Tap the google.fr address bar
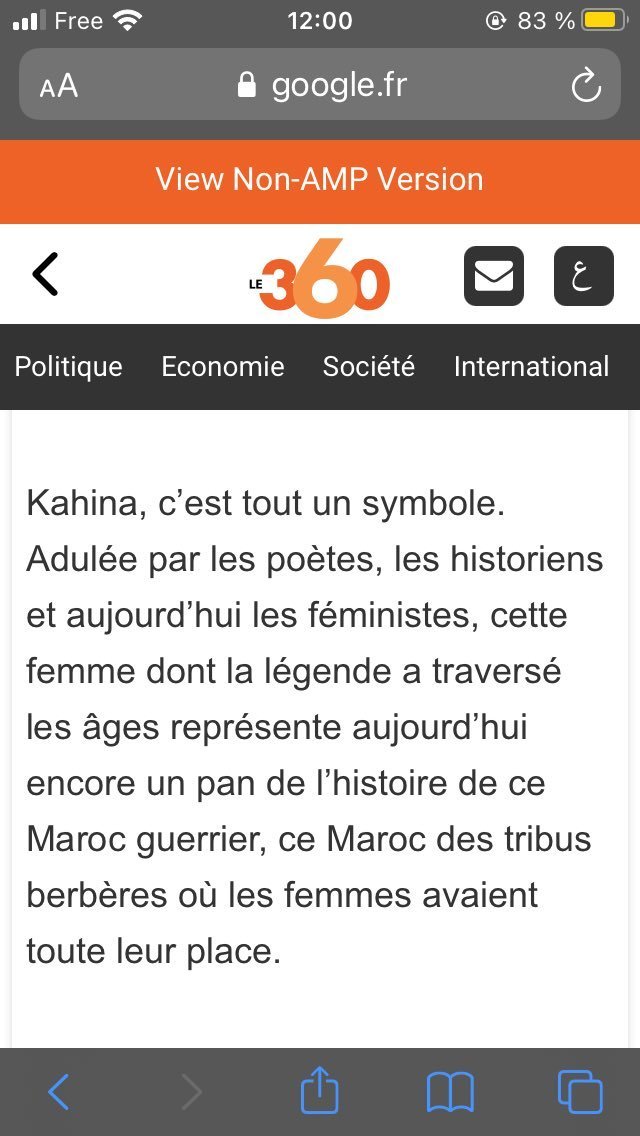The image size is (640, 1136). coord(322,86)
